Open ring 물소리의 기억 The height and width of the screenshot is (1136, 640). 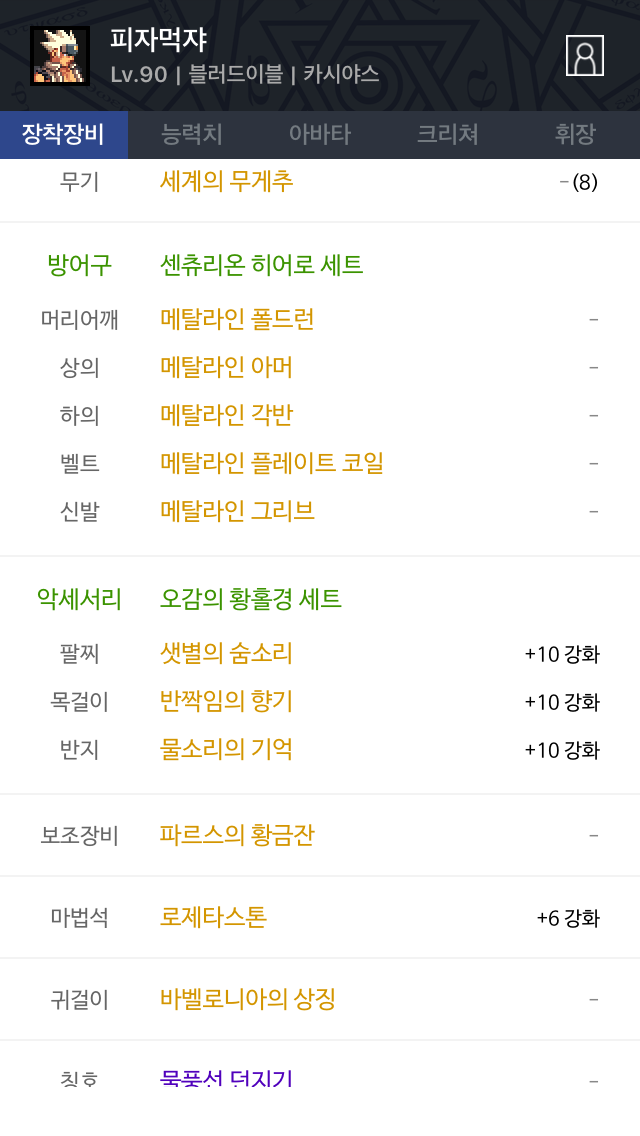point(226,749)
